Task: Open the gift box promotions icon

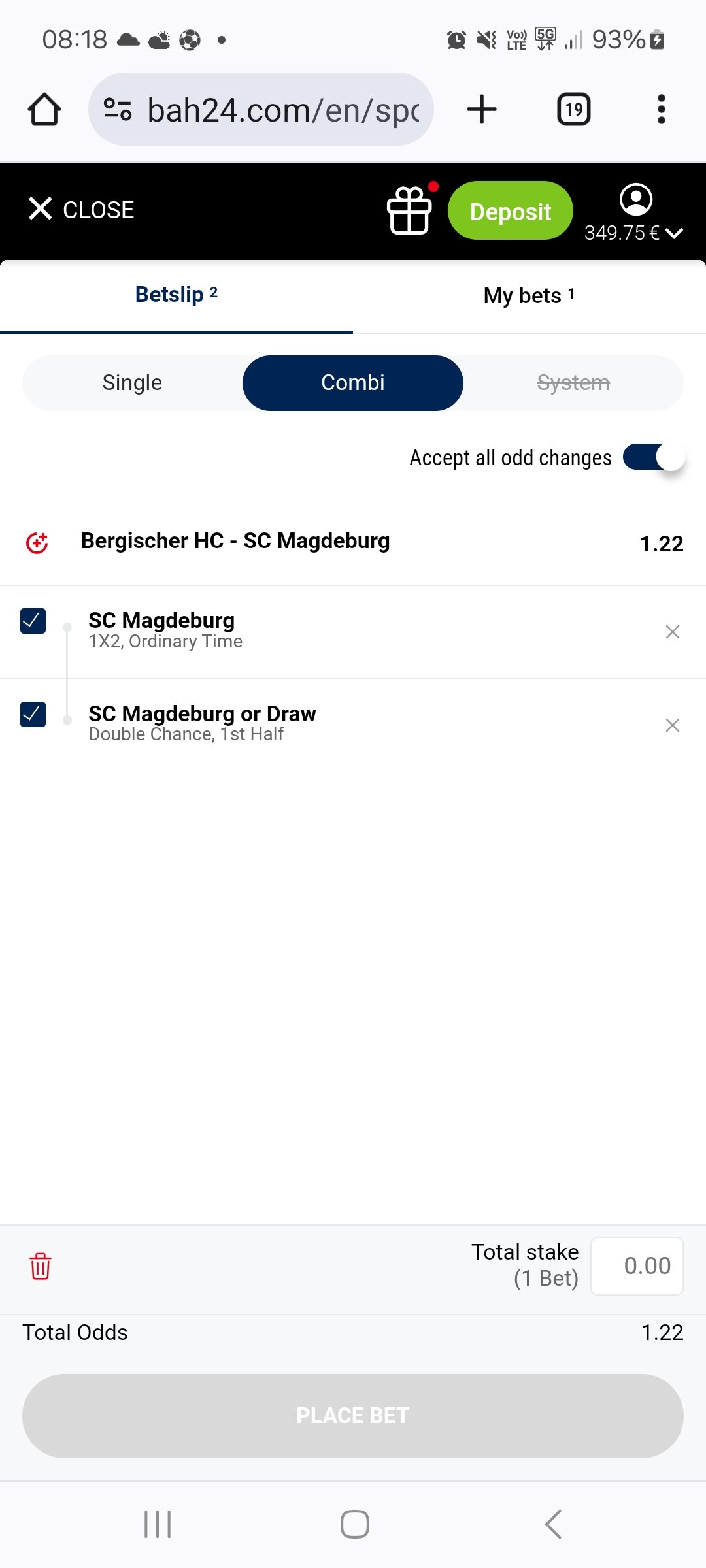Action: pyautogui.click(x=410, y=210)
